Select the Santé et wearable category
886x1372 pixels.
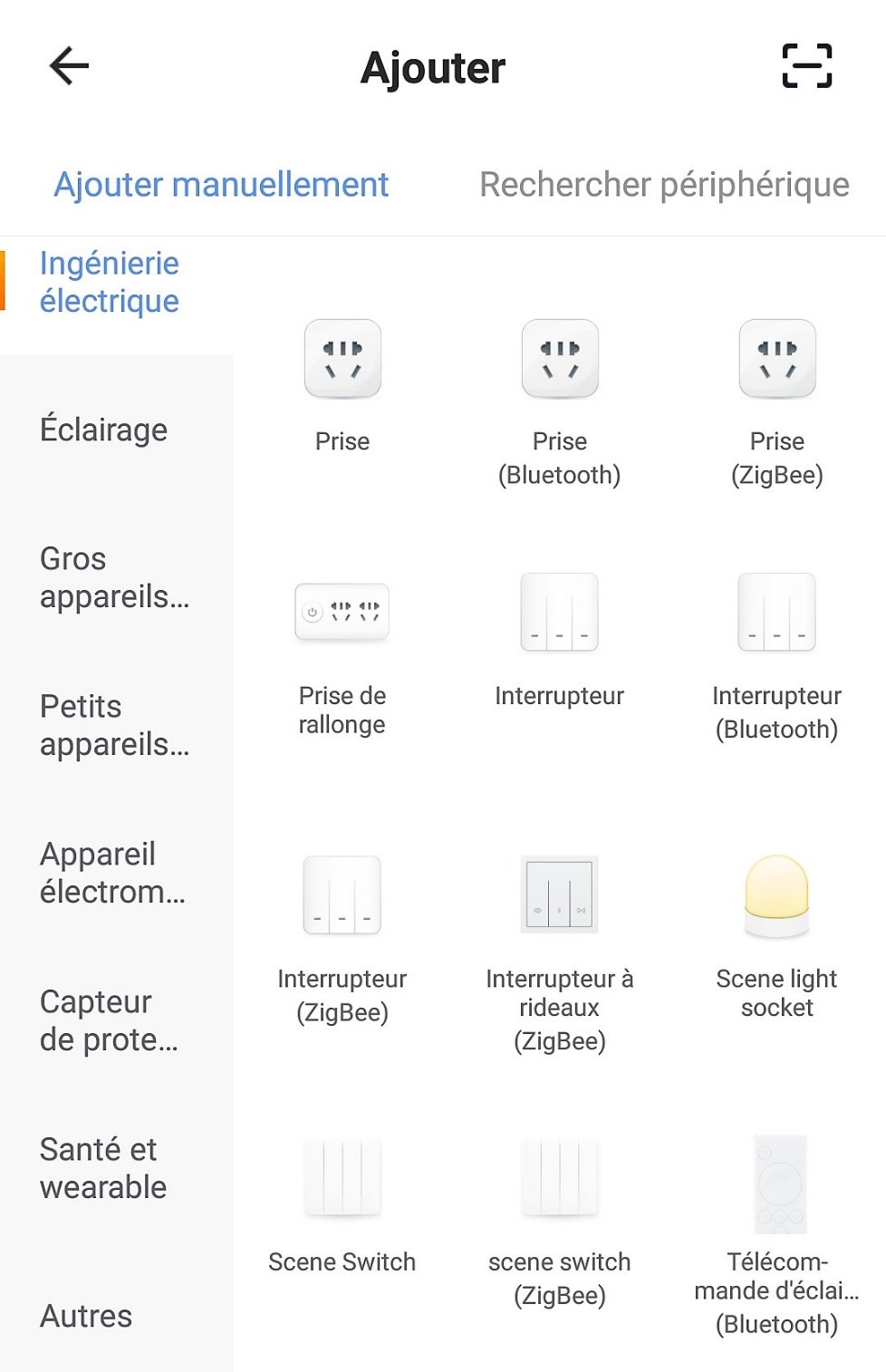[103, 1168]
